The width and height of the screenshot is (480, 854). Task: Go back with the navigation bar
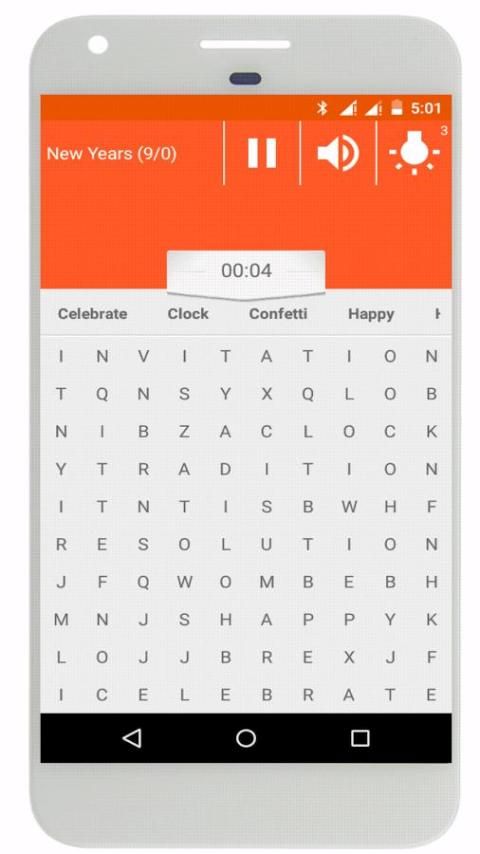pyautogui.click(x=132, y=738)
